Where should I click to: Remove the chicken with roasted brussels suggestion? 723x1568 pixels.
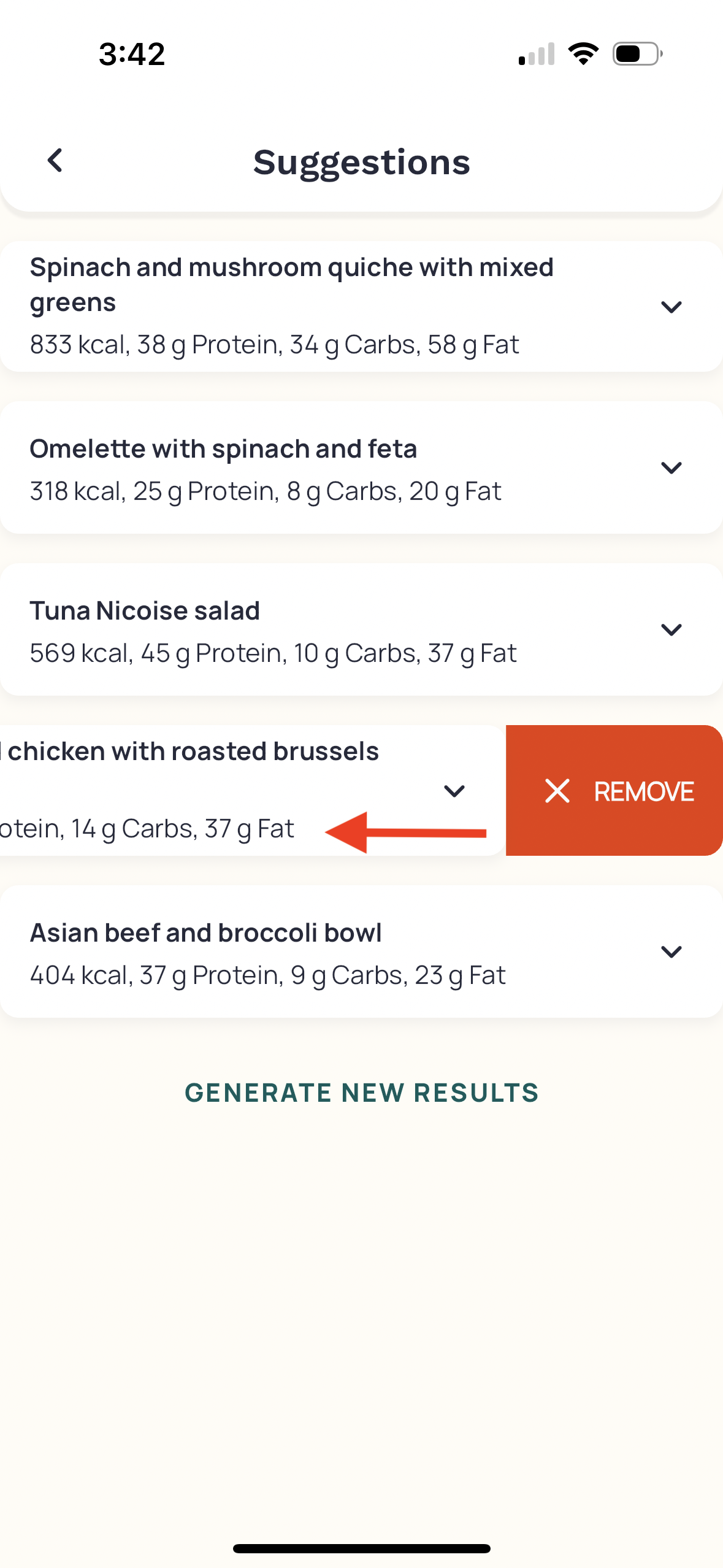click(x=614, y=791)
